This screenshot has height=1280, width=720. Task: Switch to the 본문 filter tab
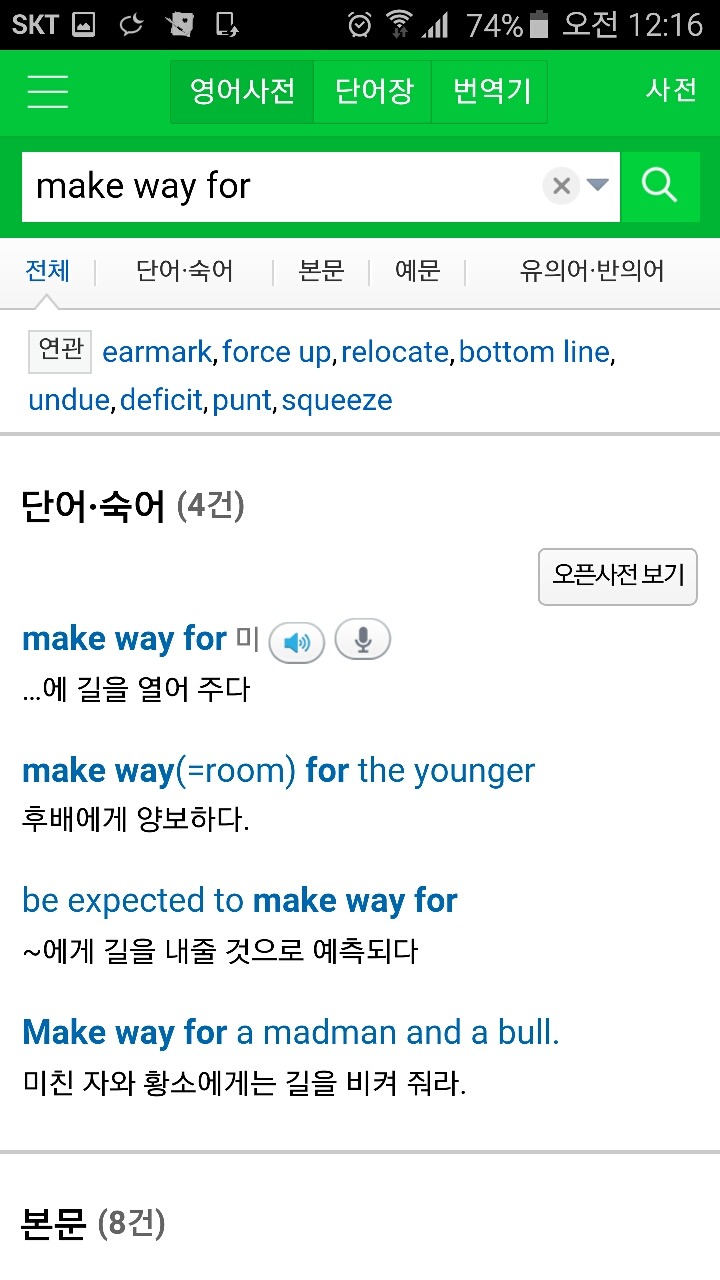pyautogui.click(x=321, y=271)
